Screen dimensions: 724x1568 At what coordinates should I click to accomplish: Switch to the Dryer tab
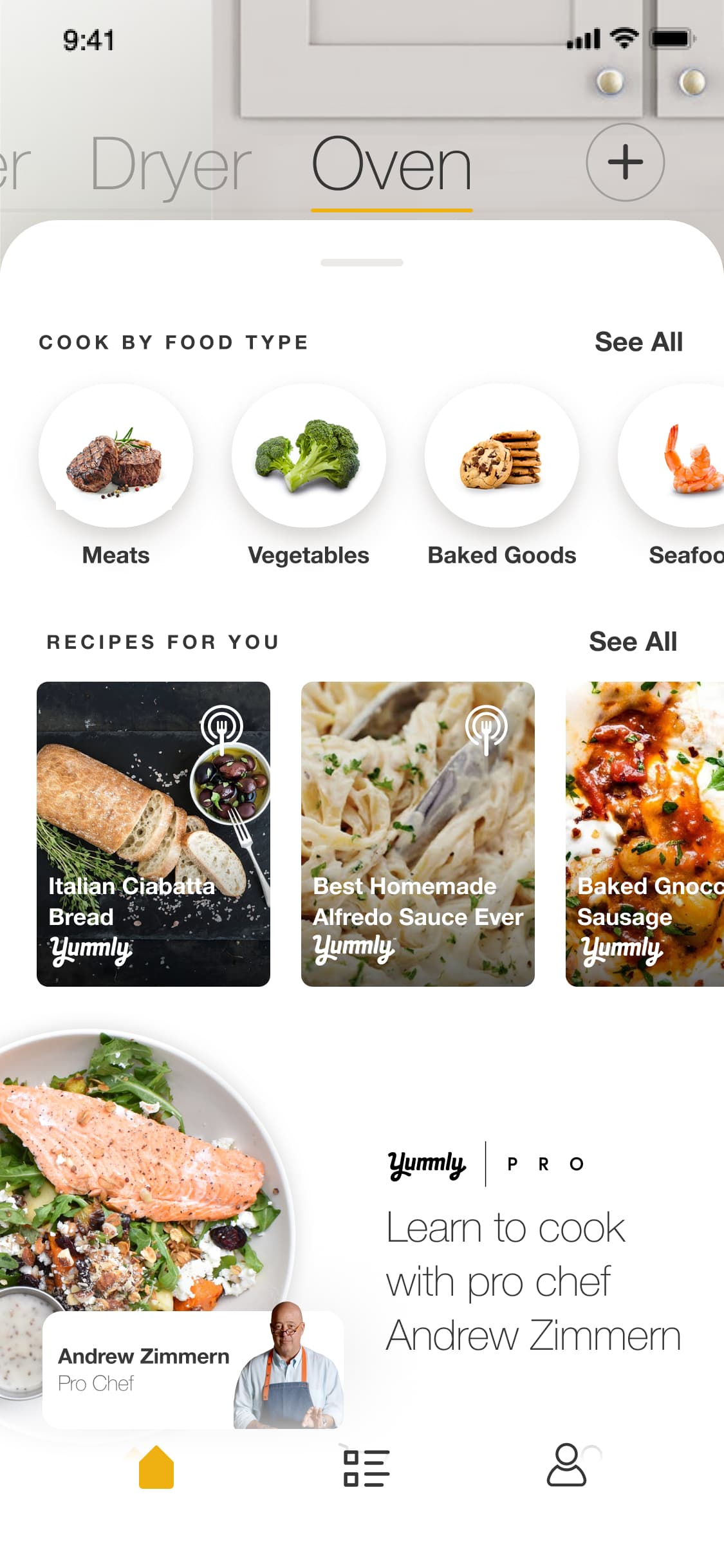[171, 165]
